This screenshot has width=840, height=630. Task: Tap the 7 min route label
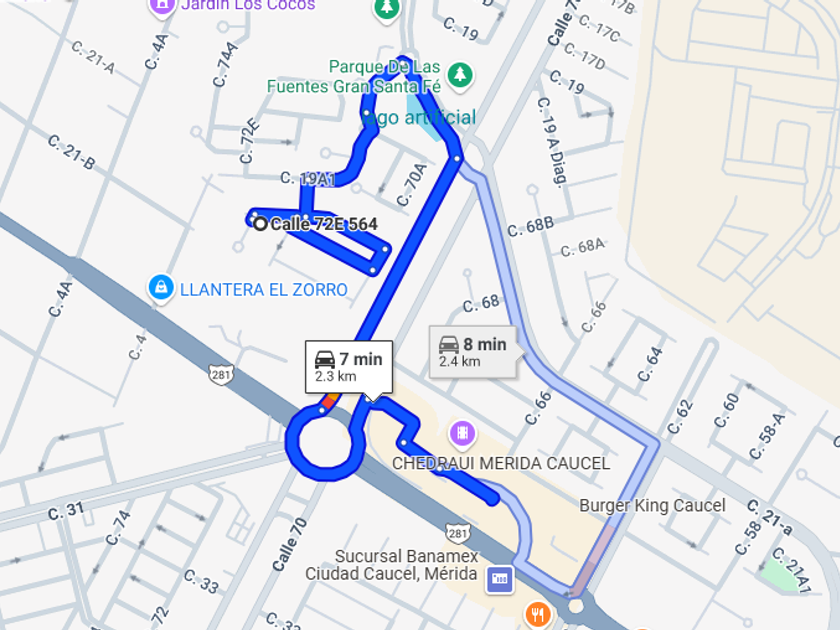click(x=349, y=367)
